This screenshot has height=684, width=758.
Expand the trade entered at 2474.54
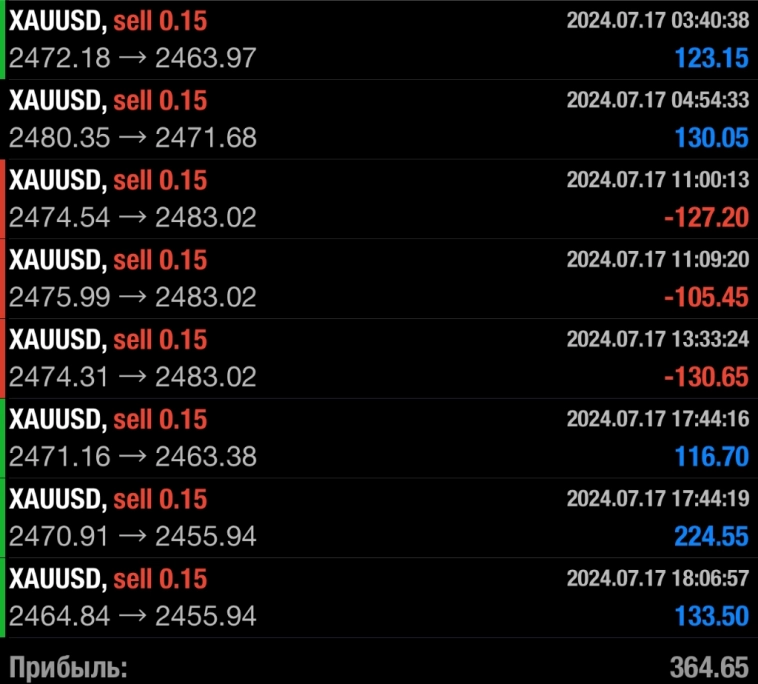[x=379, y=199]
